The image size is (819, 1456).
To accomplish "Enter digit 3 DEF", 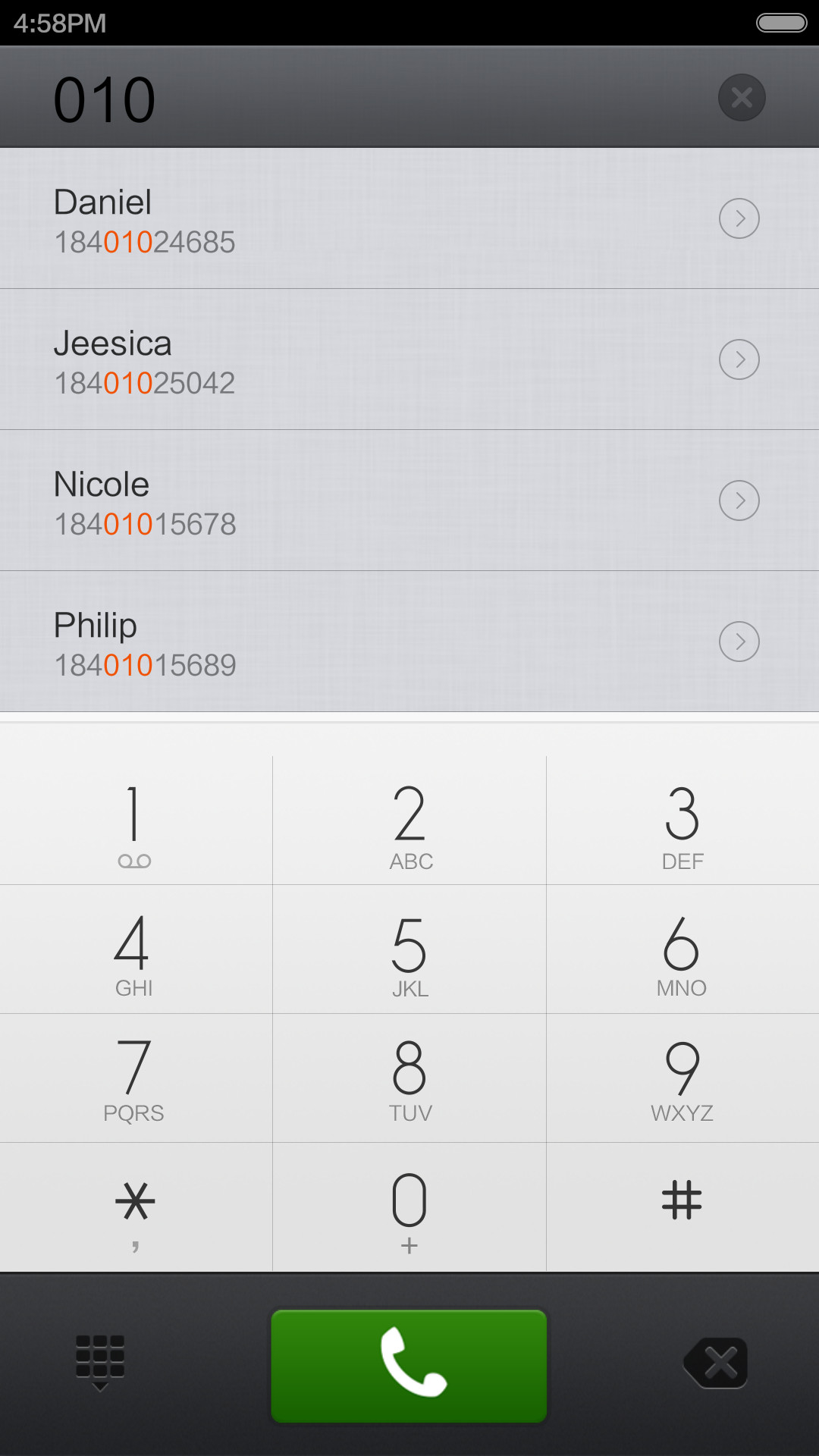I will [x=682, y=821].
